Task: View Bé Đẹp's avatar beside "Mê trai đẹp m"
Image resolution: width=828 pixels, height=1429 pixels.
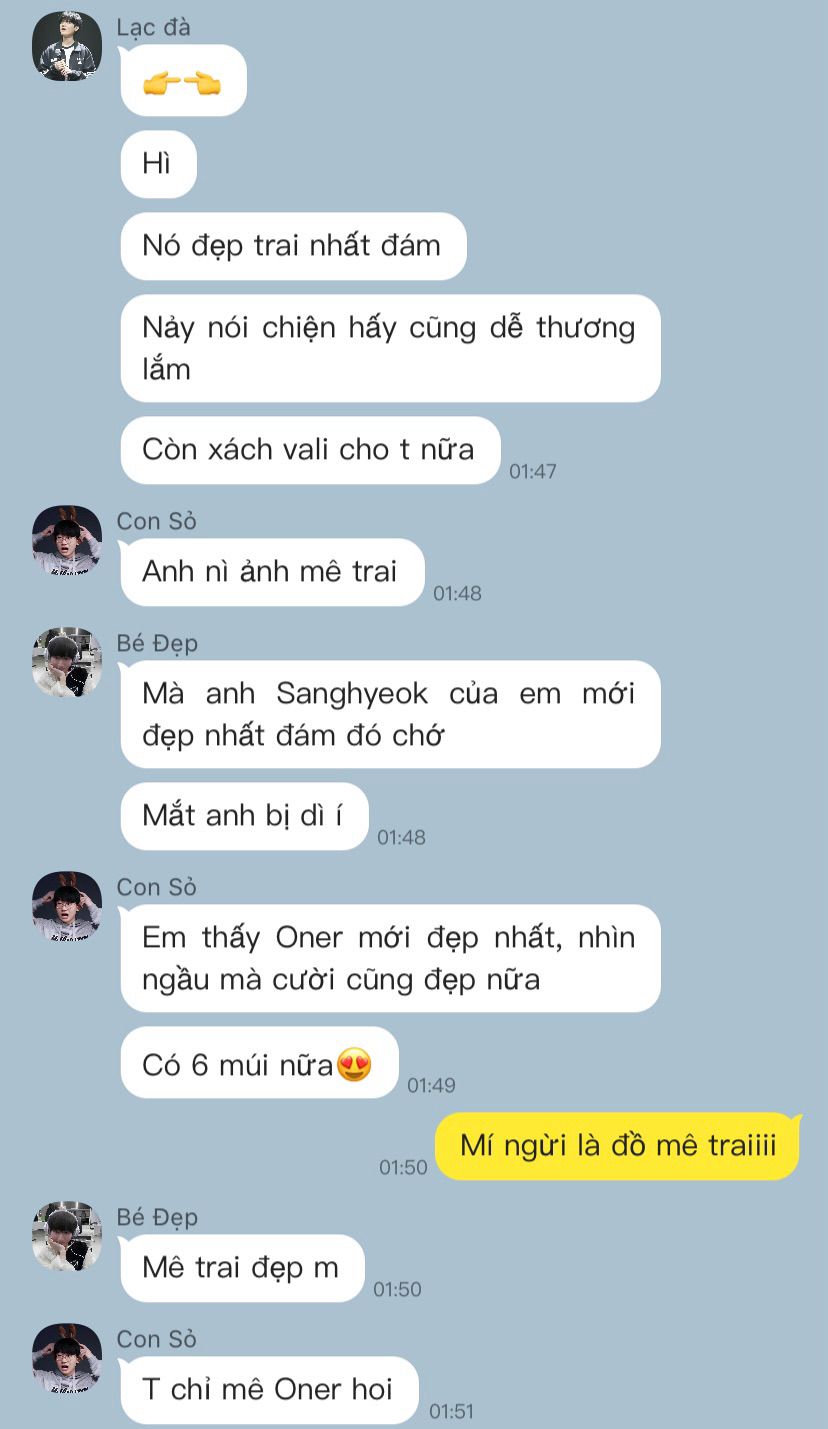Action: click(67, 1236)
